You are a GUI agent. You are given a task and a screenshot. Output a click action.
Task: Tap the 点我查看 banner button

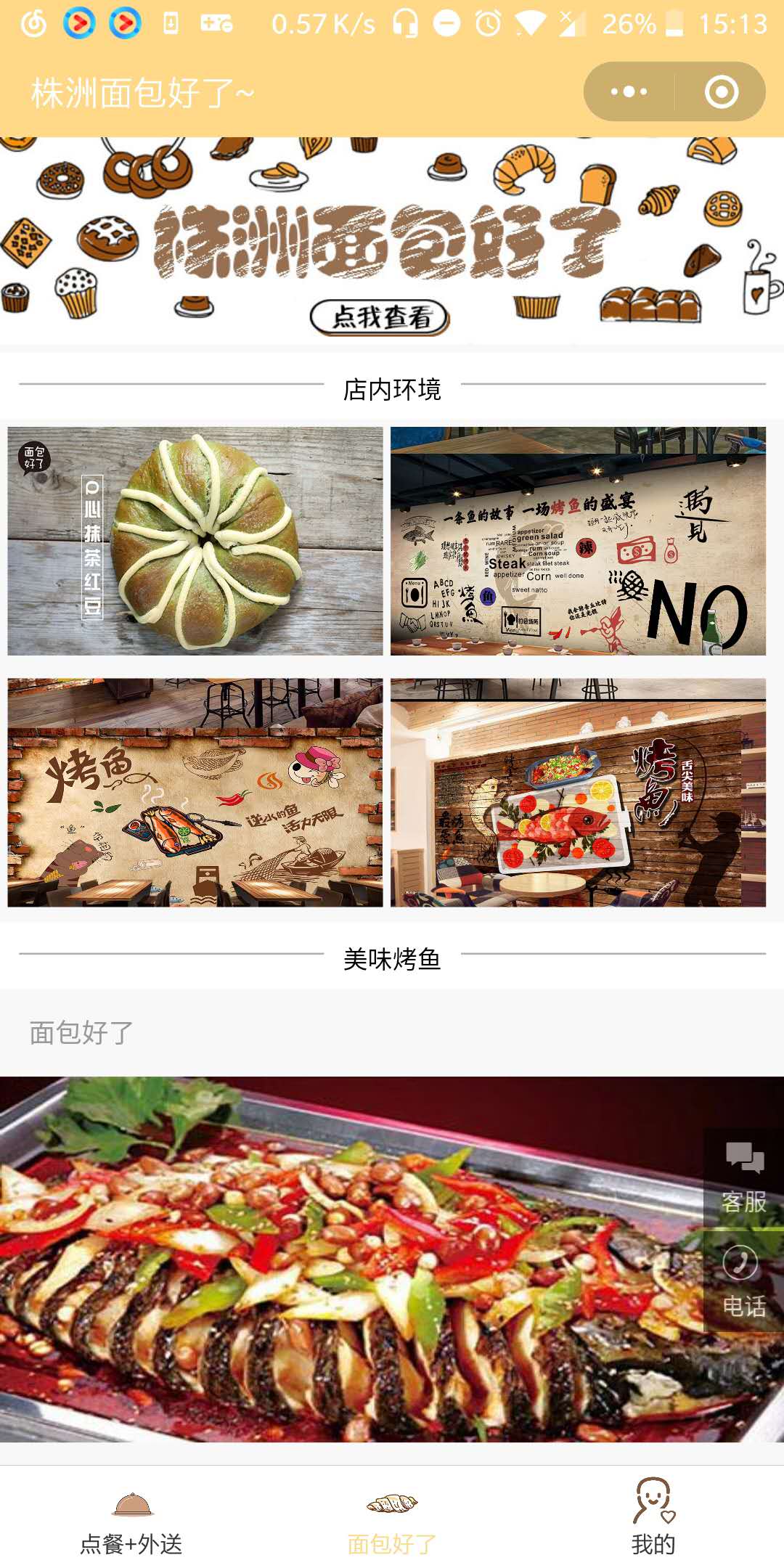[x=380, y=317]
